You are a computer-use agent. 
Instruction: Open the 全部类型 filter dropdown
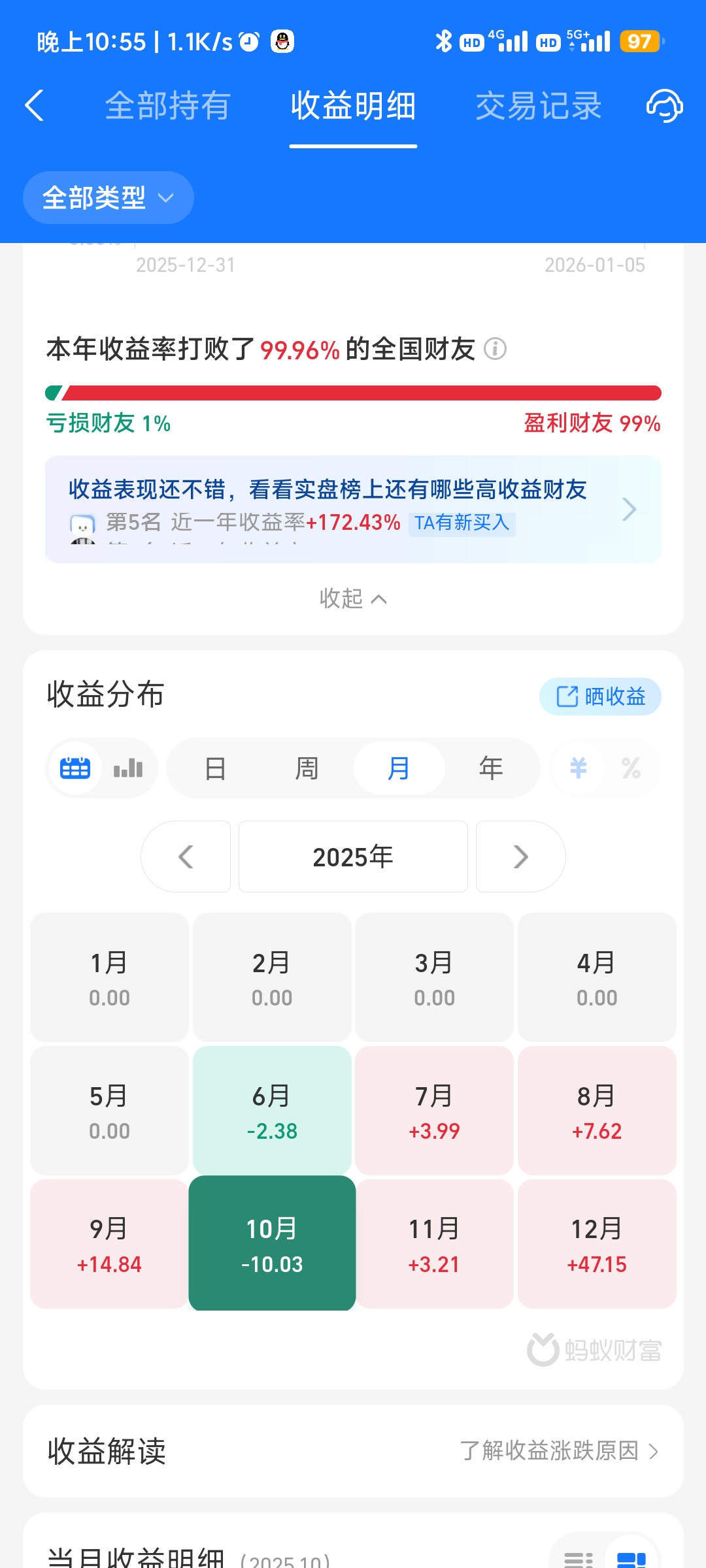click(x=108, y=197)
